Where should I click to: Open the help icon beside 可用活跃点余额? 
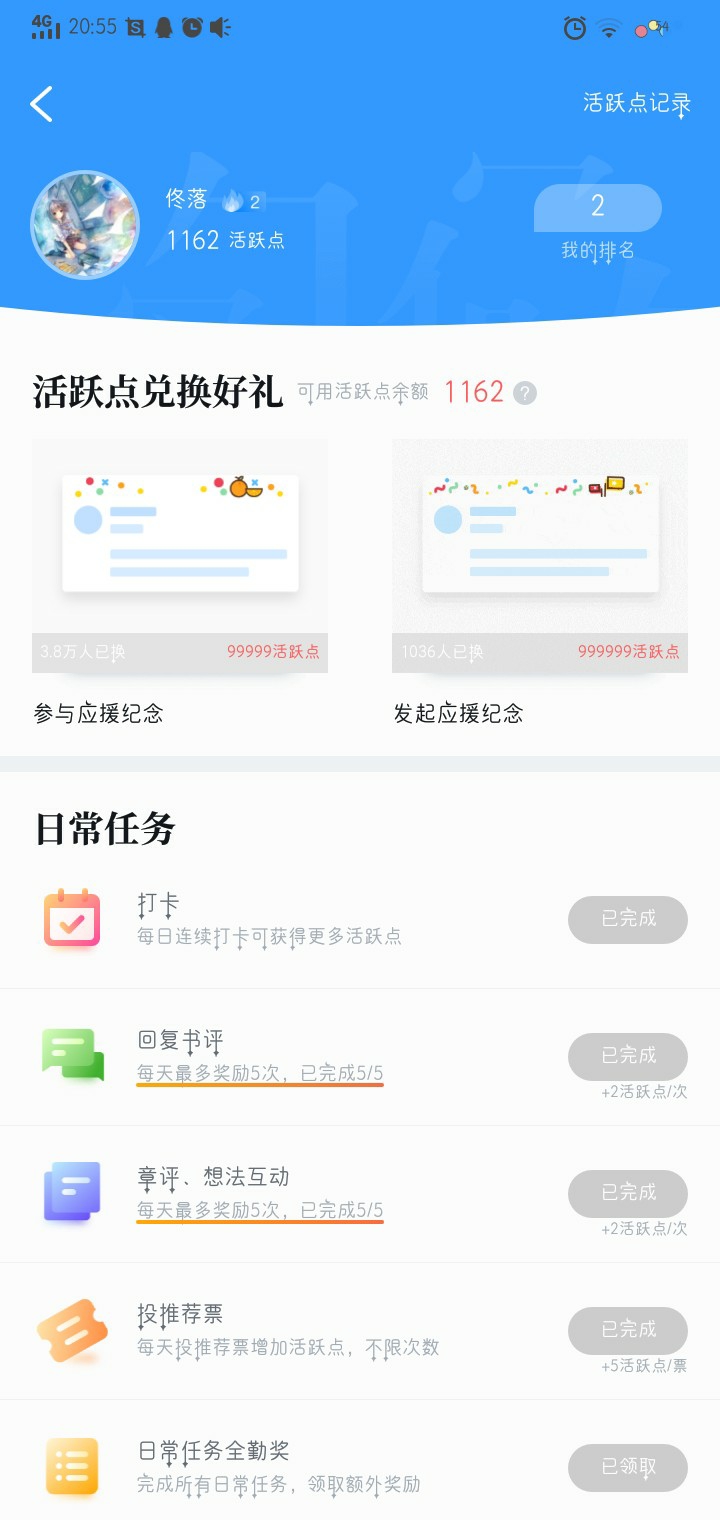tap(525, 393)
